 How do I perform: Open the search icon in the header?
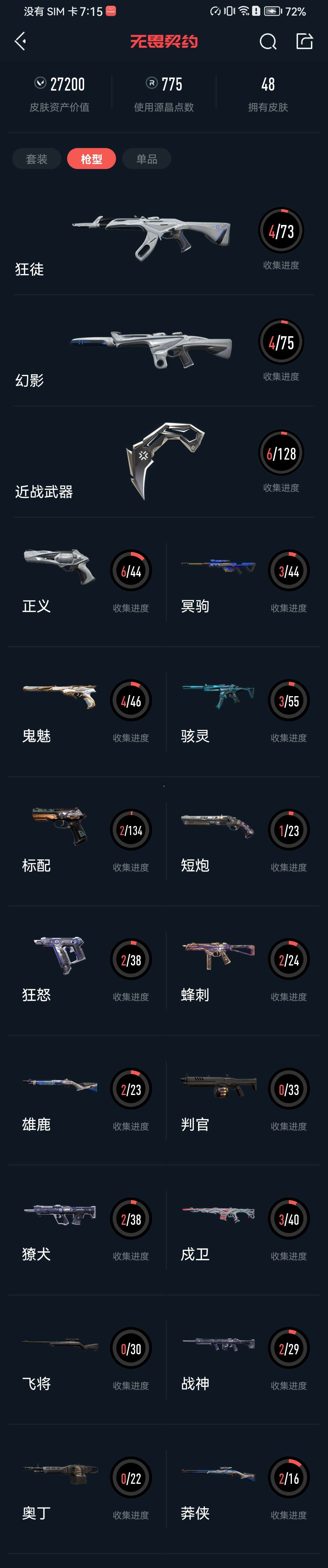point(268,41)
